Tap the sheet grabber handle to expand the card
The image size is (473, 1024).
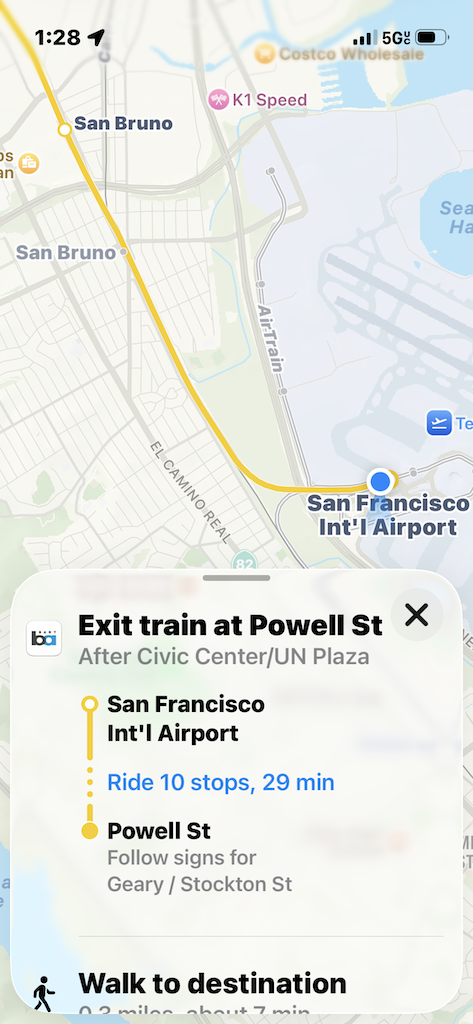pyautogui.click(x=236, y=578)
